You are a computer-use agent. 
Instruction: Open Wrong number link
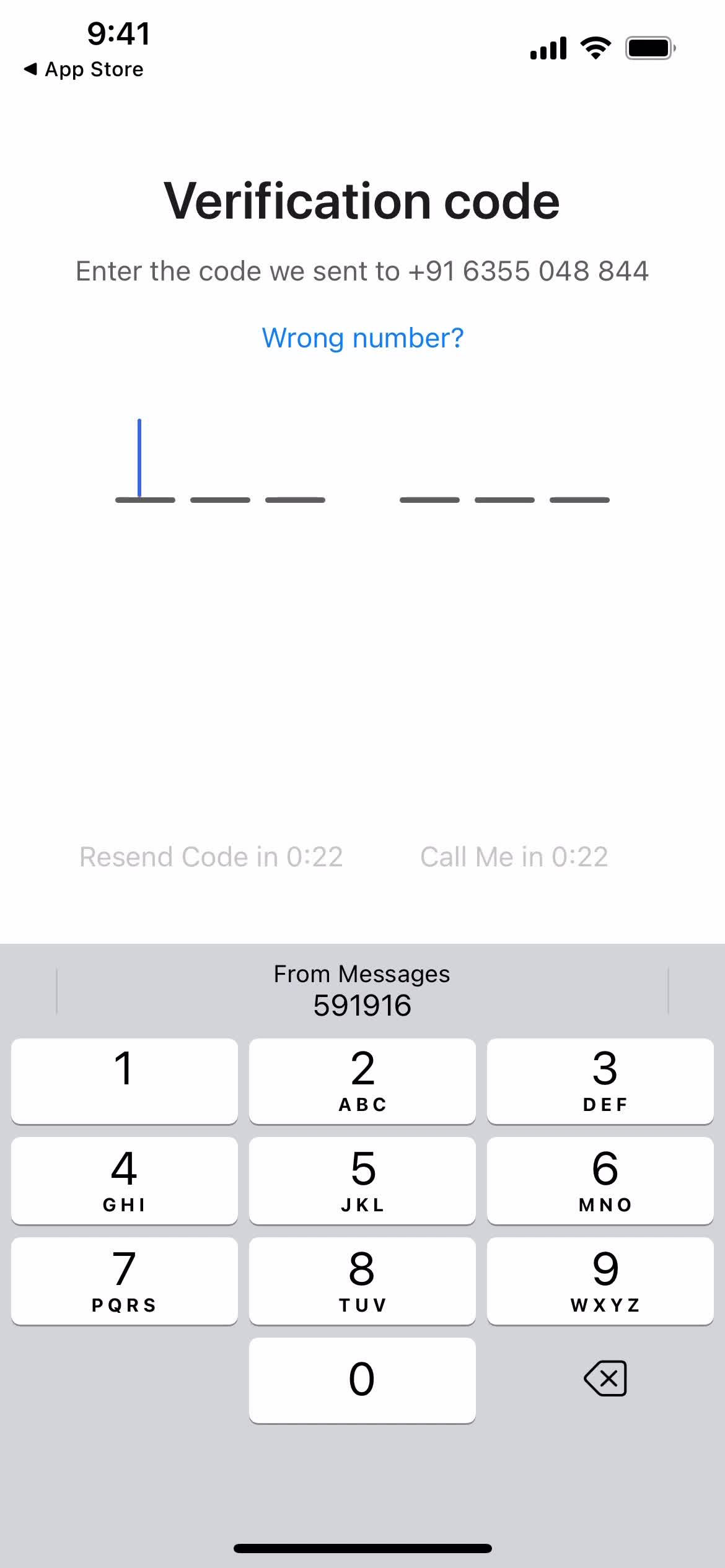(362, 338)
